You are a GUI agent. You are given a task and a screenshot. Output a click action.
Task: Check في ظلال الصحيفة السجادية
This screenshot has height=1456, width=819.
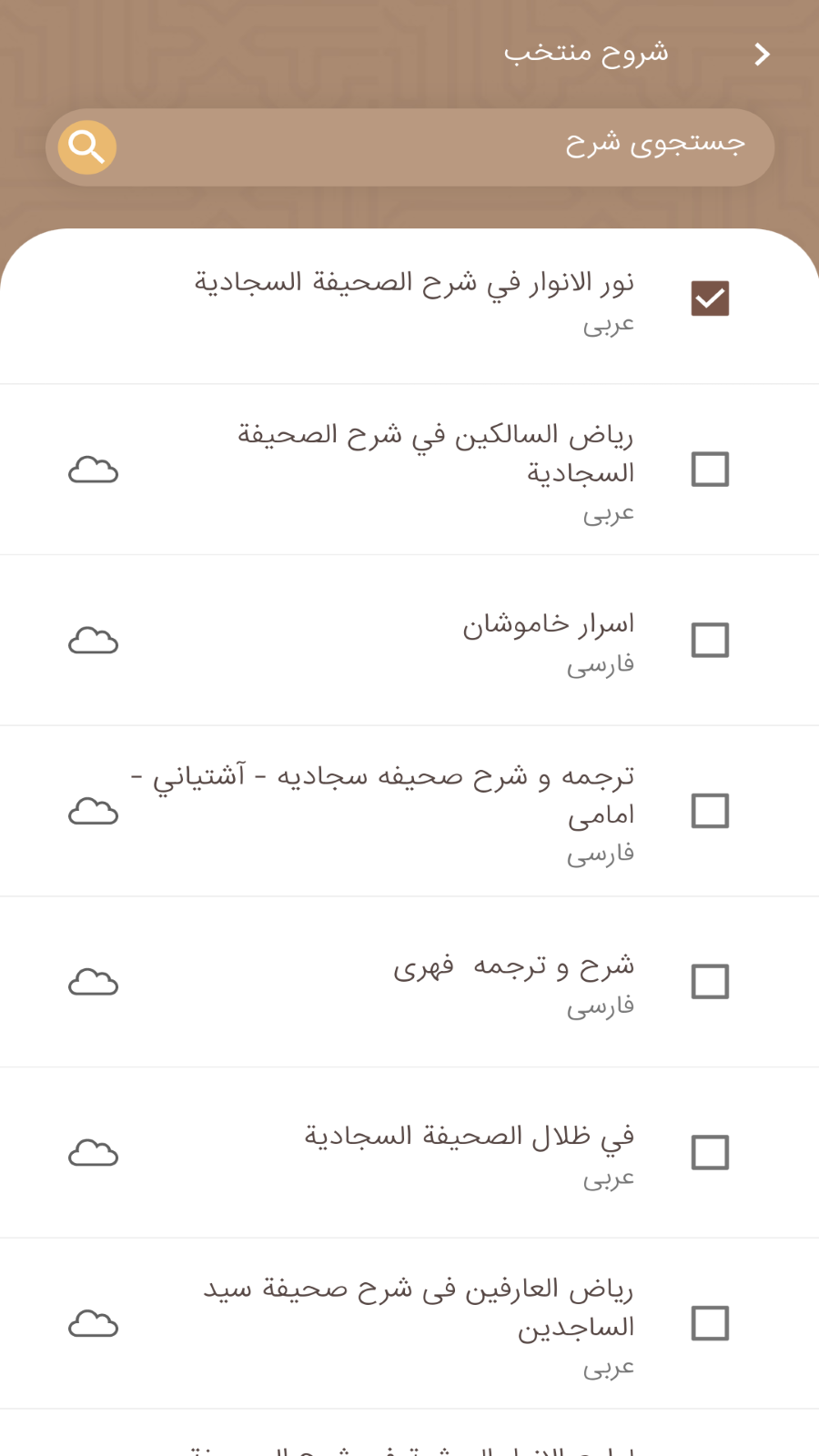710,1152
